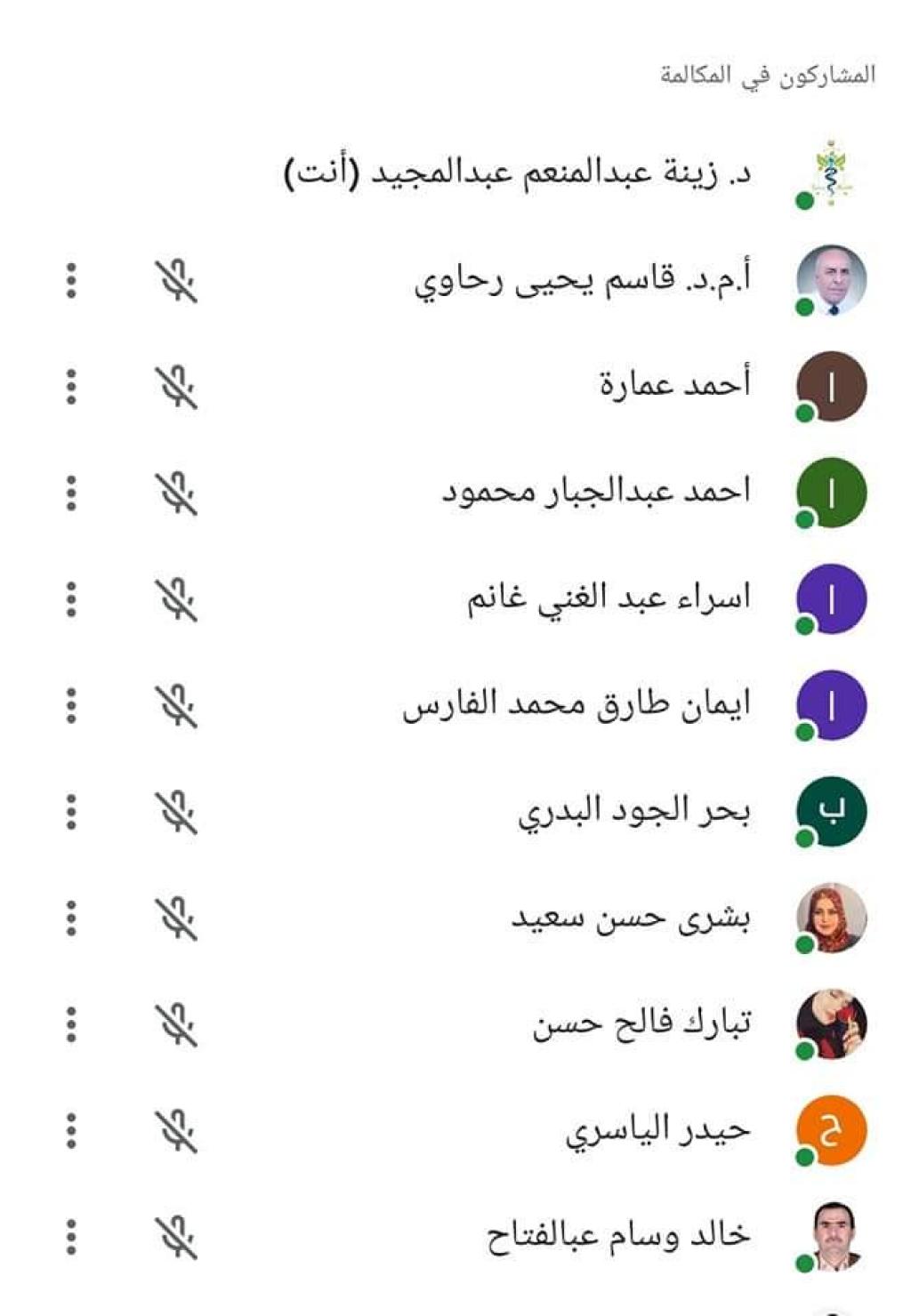Open more options for بحر الجود البدري
This screenshot has height=1316, width=911.
click(x=71, y=812)
